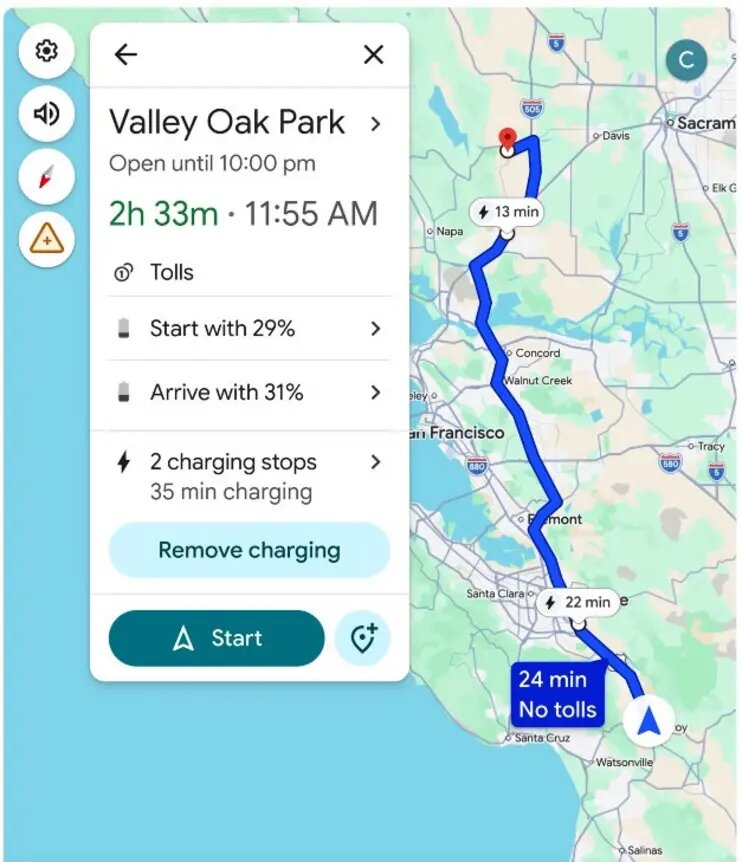Open the Arrive with 31% row

click(x=248, y=392)
